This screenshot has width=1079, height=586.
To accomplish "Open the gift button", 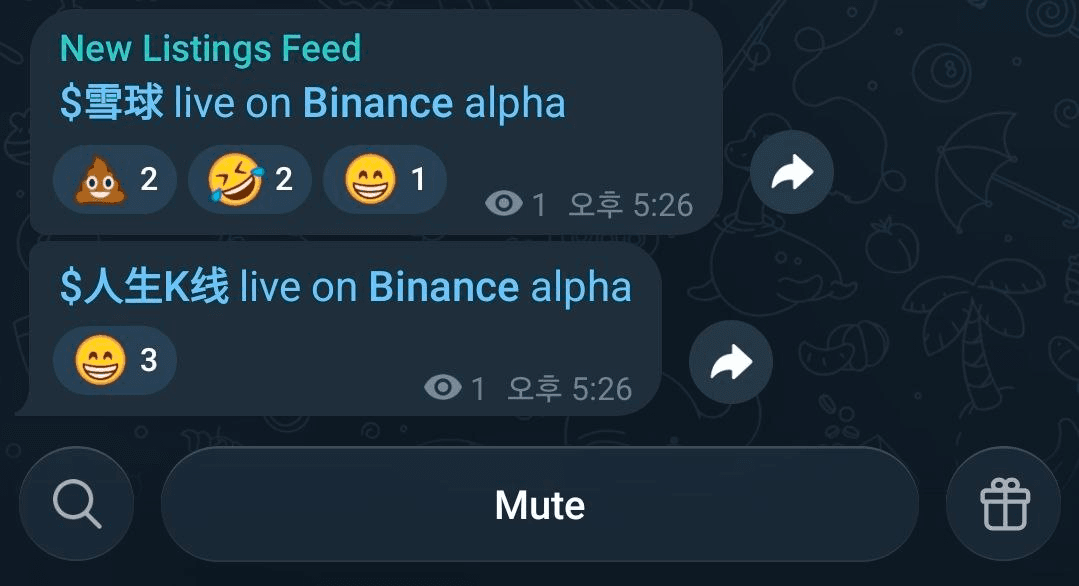I will tap(1003, 504).
